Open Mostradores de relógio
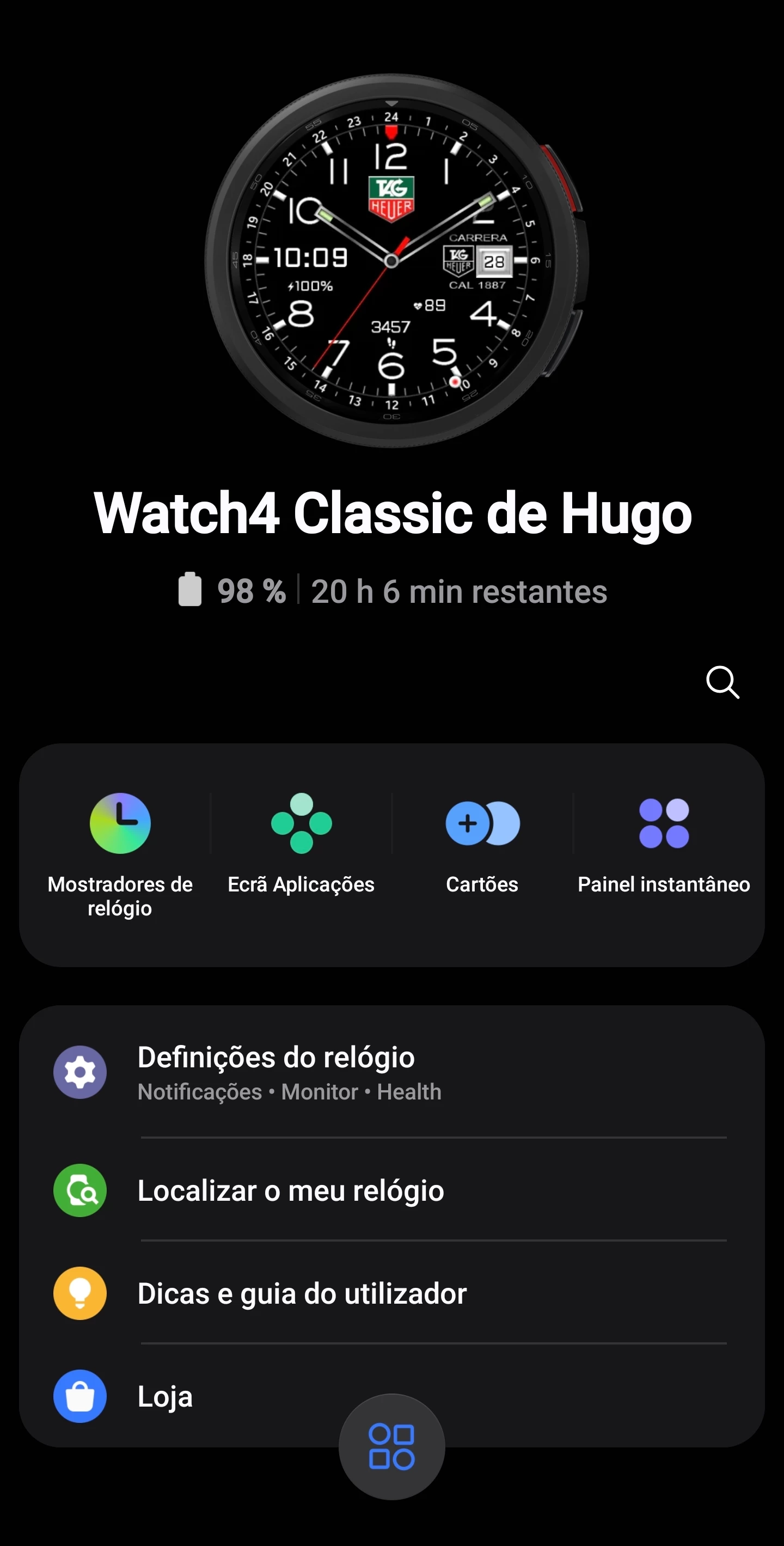This screenshot has width=784, height=1546. tap(120, 852)
